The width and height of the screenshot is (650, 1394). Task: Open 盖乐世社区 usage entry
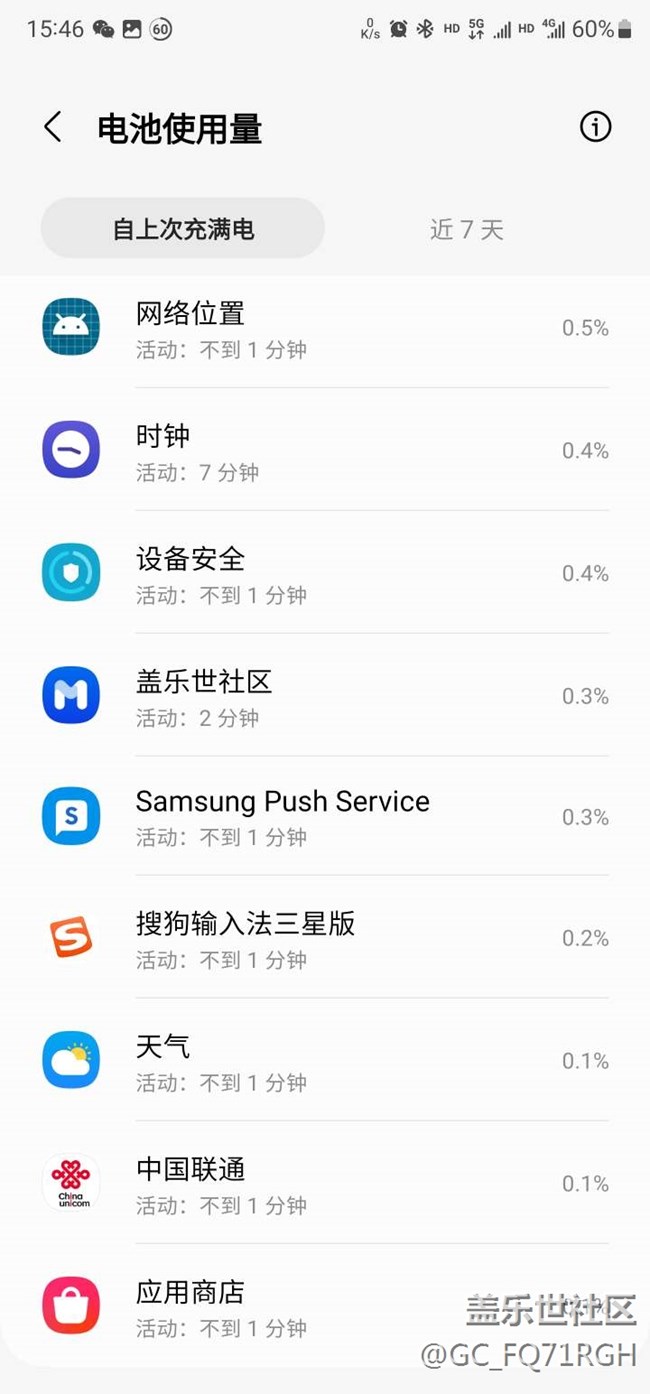click(x=325, y=695)
